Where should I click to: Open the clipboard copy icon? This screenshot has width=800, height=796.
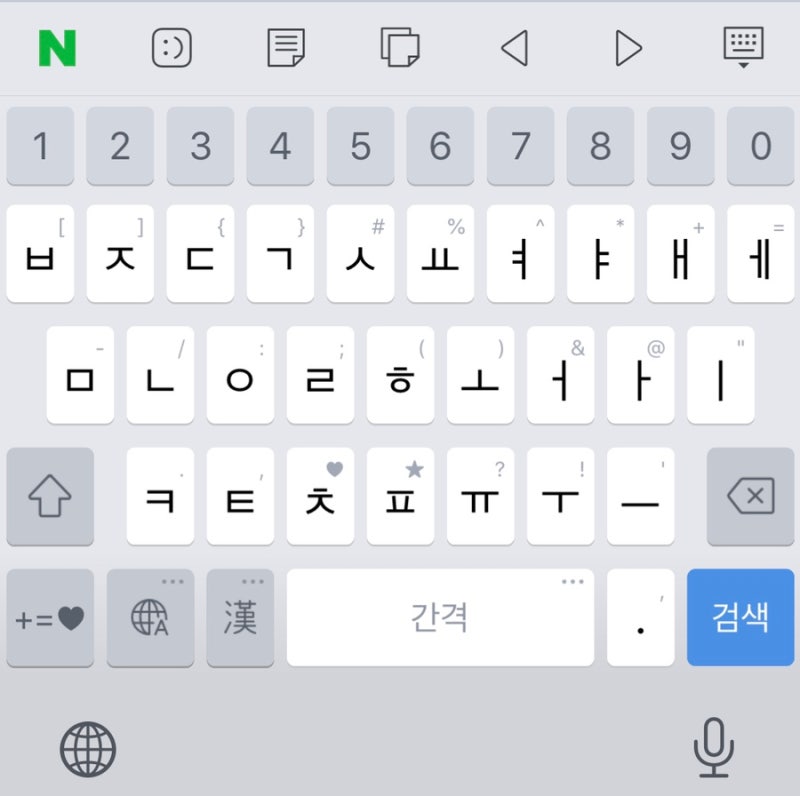pyautogui.click(x=400, y=48)
